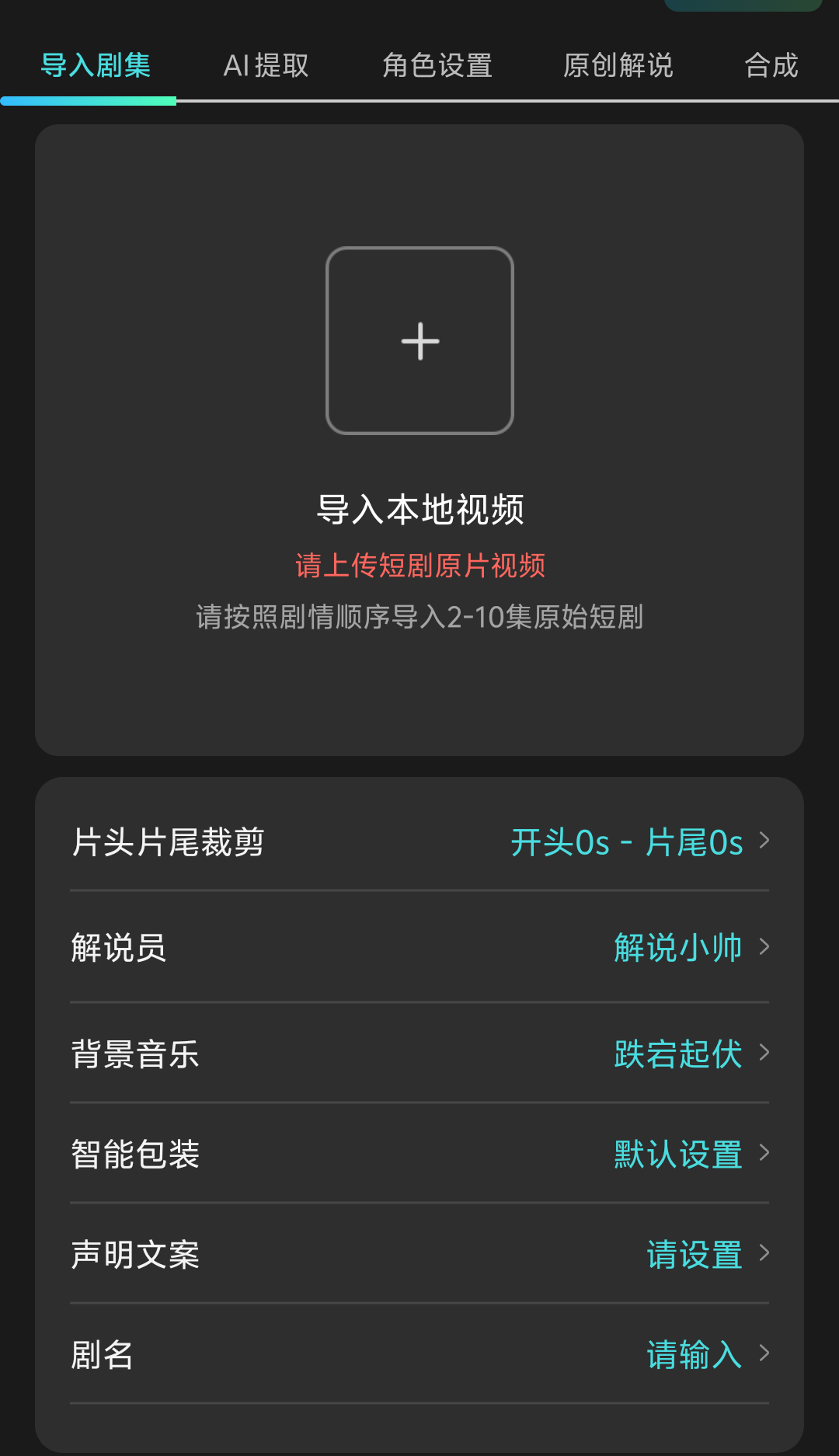Switch to the AI提取 tab

click(x=266, y=65)
